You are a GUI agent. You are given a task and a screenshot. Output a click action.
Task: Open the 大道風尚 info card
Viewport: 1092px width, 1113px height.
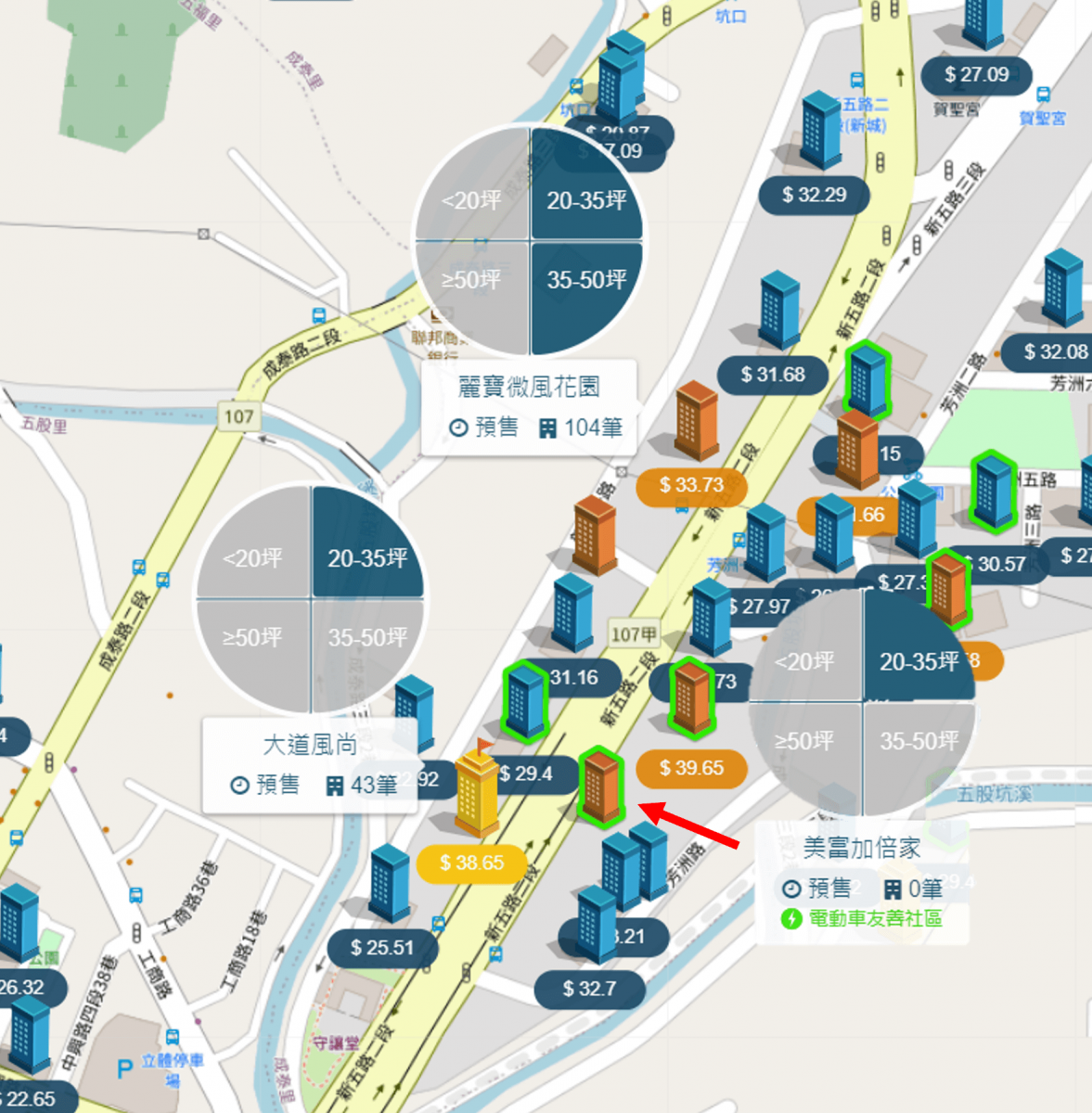point(310,765)
